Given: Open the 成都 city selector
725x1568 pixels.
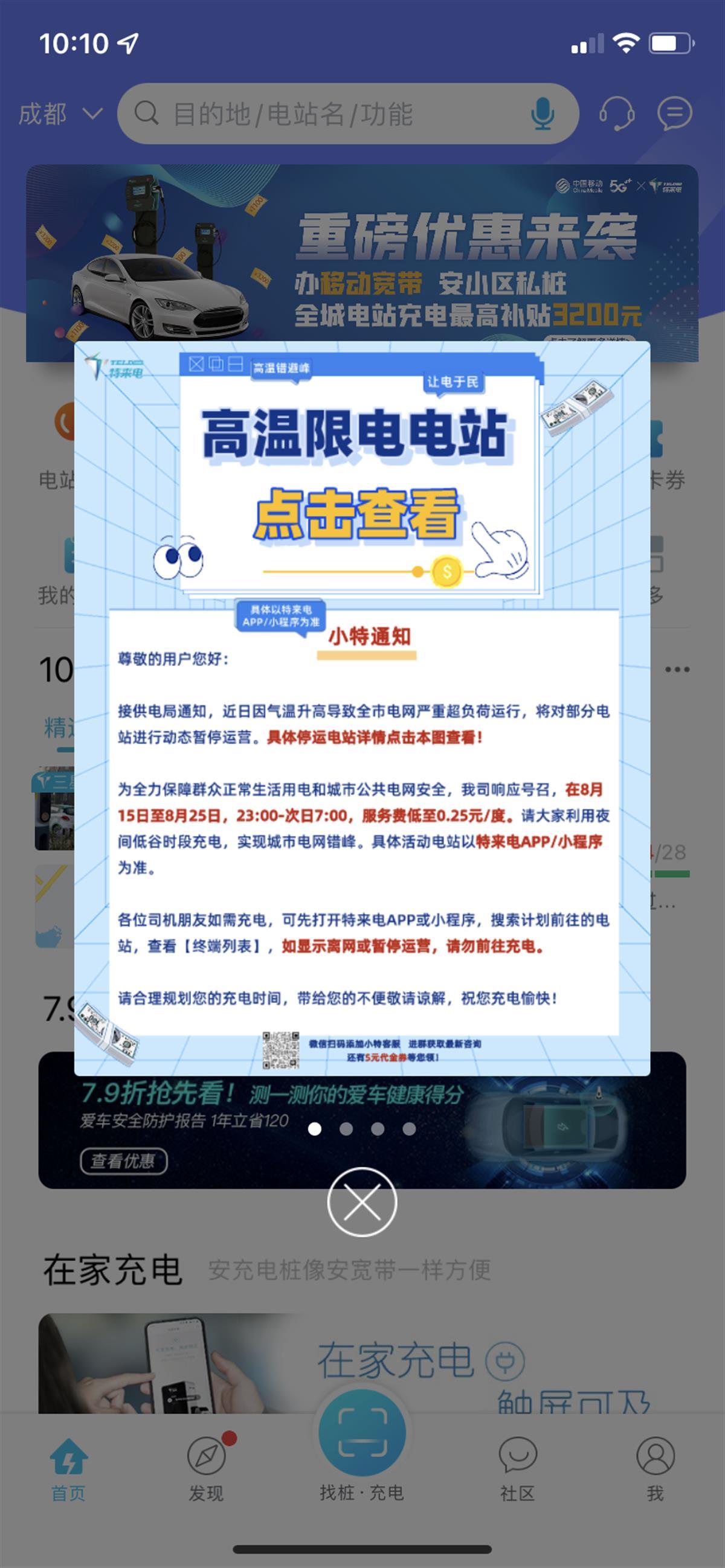Looking at the screenshot, I should click(x=60, y=114).
